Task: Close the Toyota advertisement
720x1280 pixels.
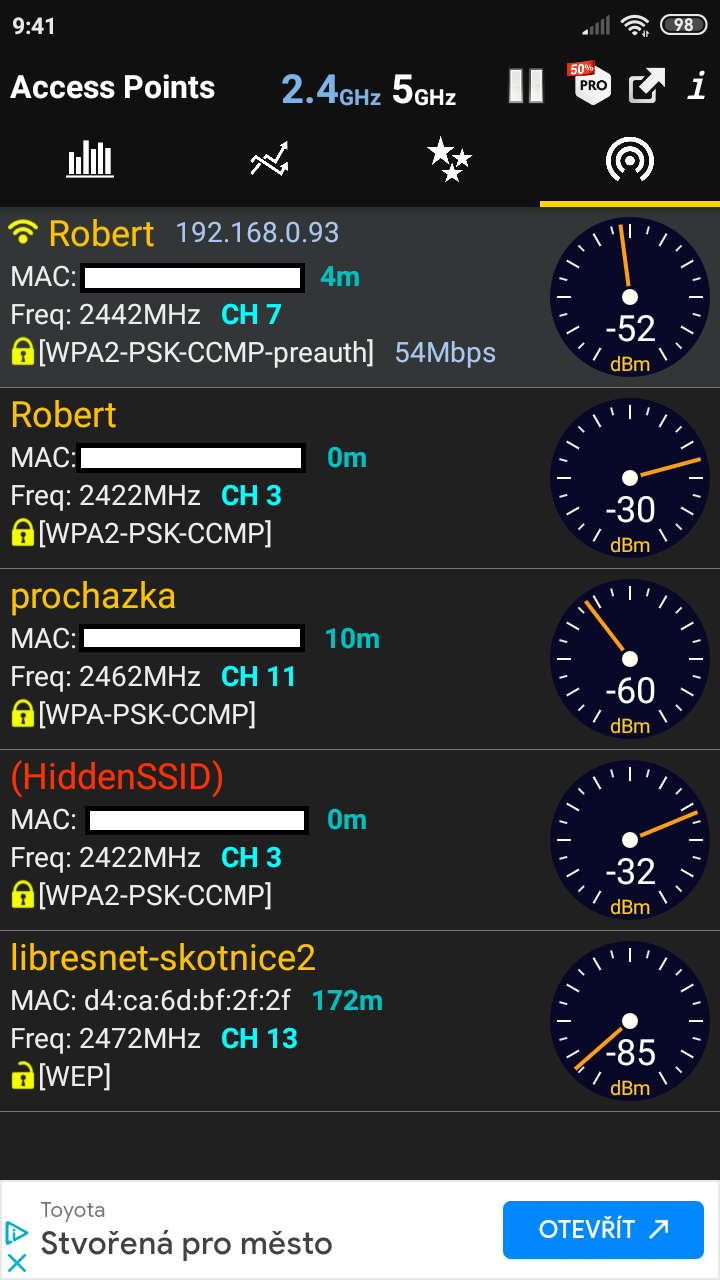Action: pos(16,1264)
